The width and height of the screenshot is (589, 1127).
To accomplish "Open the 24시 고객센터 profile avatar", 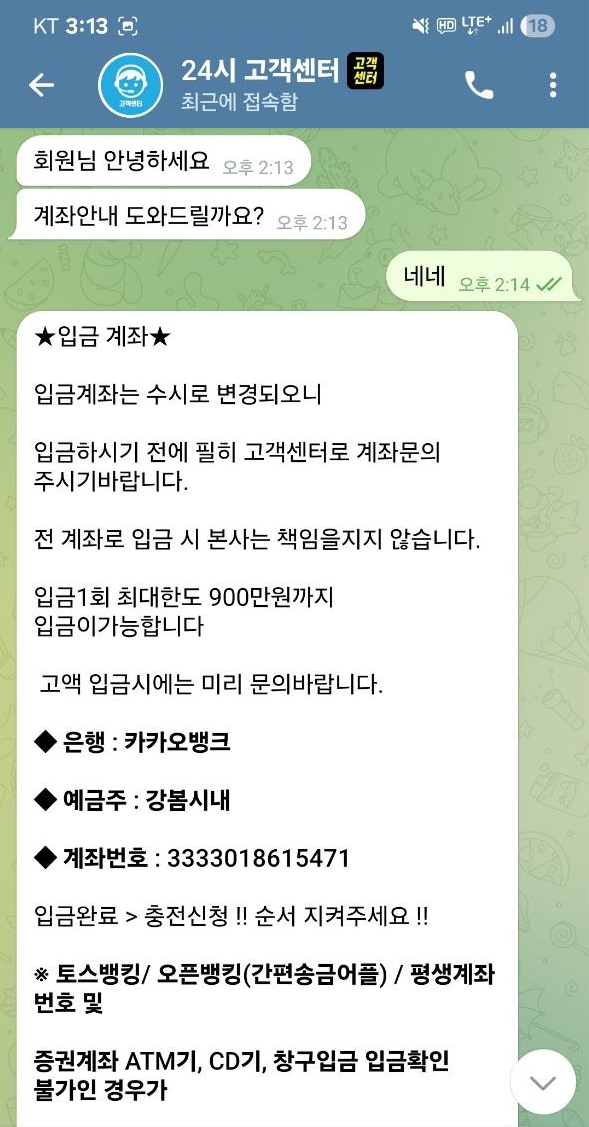I will pyautogui.click(x=130, y=86).
